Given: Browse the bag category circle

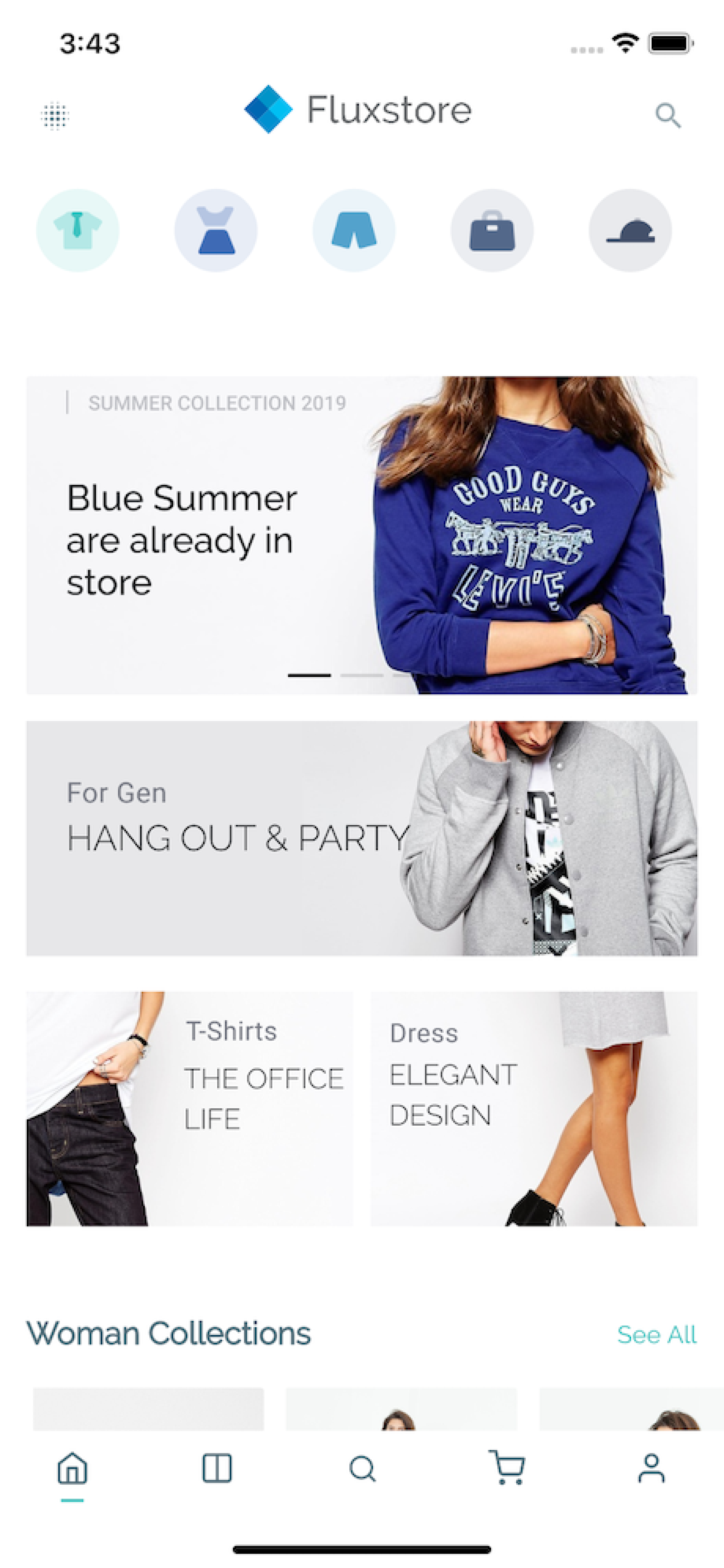Looking at the screenshot, I should [491, 230].
